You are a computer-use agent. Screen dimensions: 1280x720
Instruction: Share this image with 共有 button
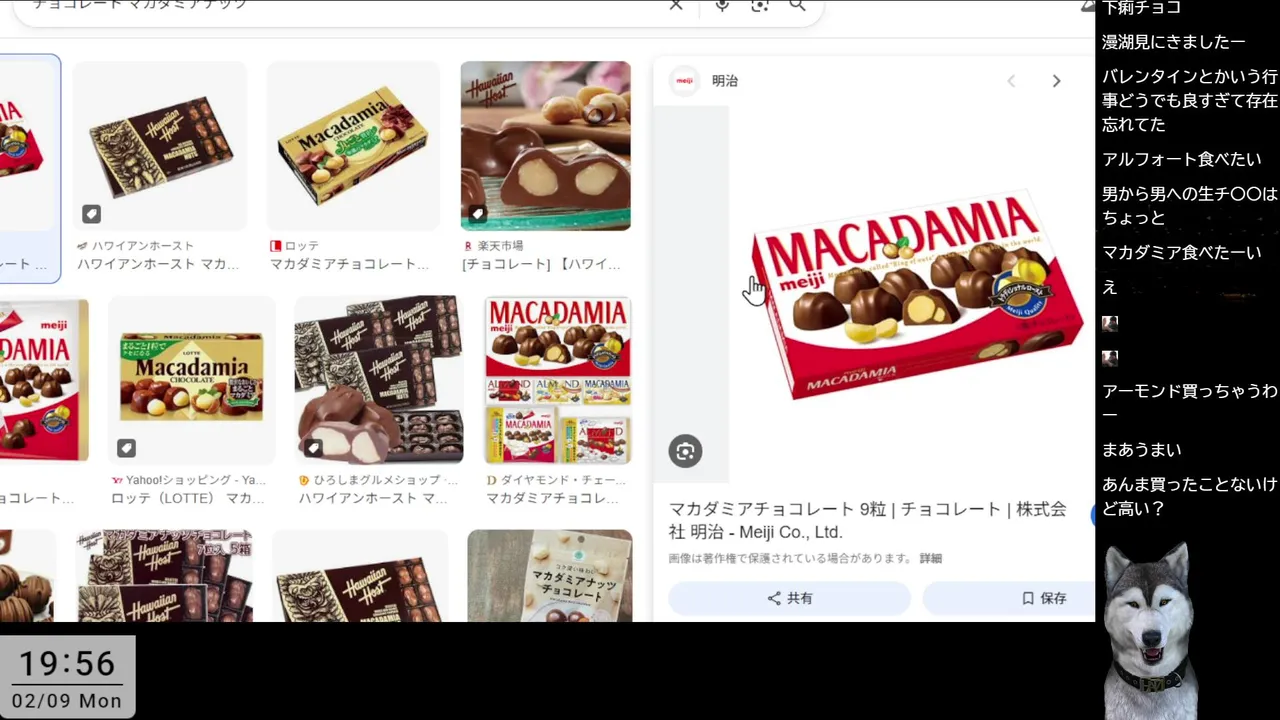(x=789, y=598)
